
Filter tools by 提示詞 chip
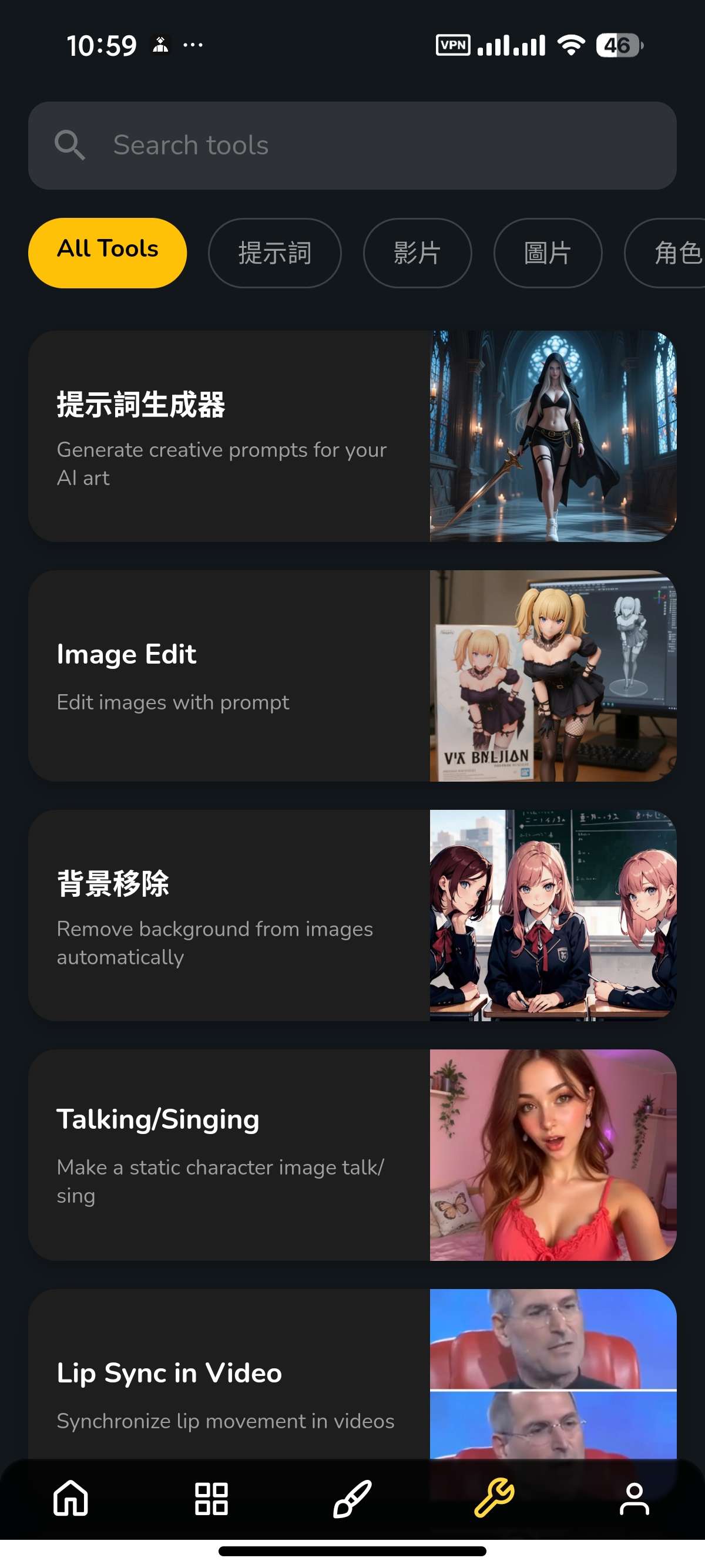click(x=274, y=253)
